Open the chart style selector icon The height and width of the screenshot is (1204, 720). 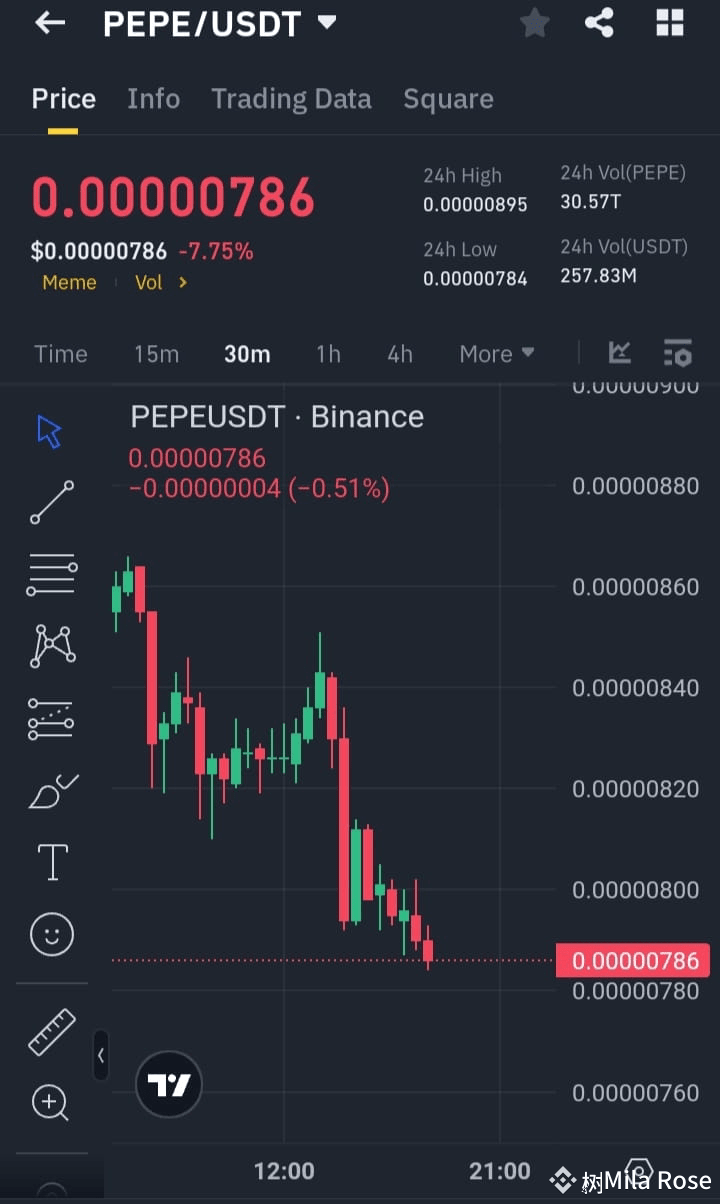(620, 353)
